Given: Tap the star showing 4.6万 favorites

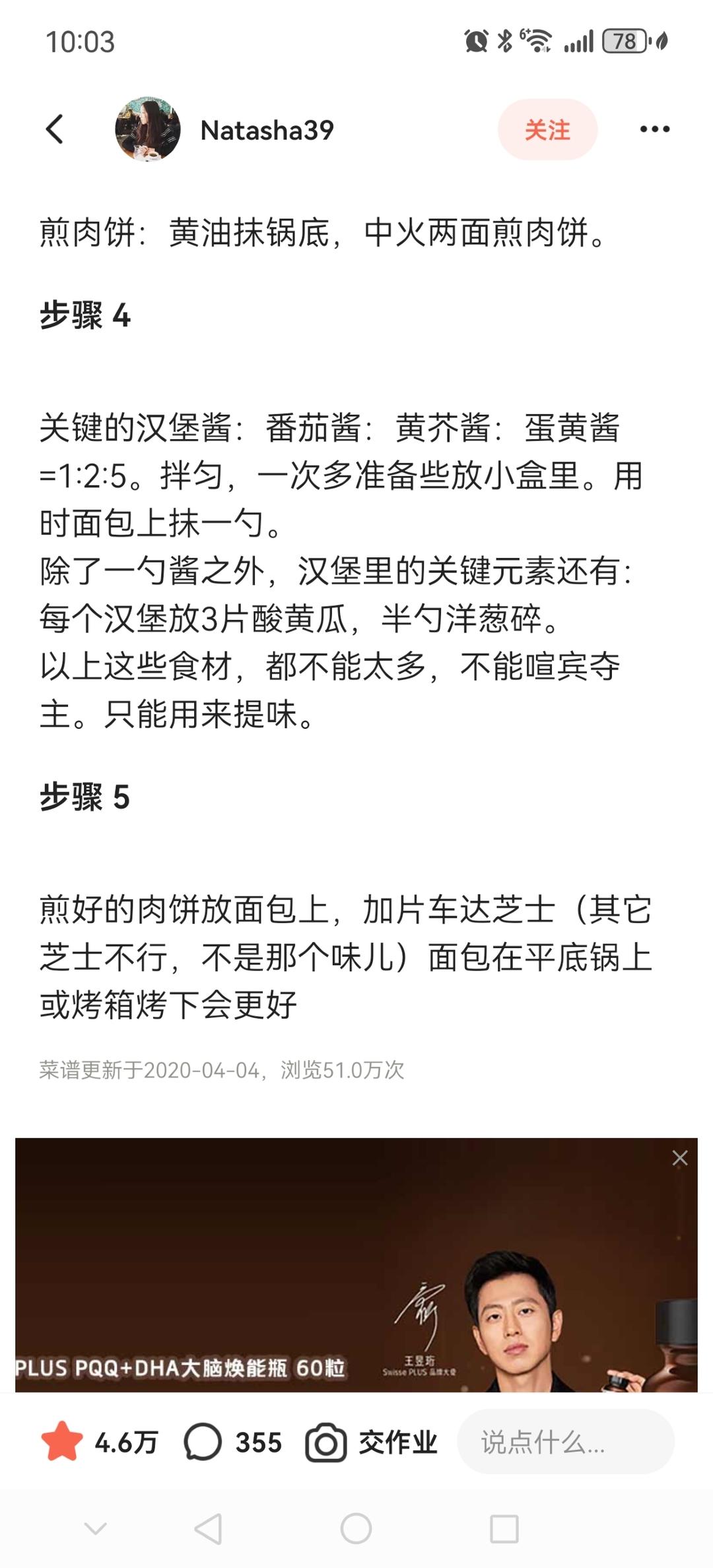Looking at the screenshot, I should coord(62,1443).
